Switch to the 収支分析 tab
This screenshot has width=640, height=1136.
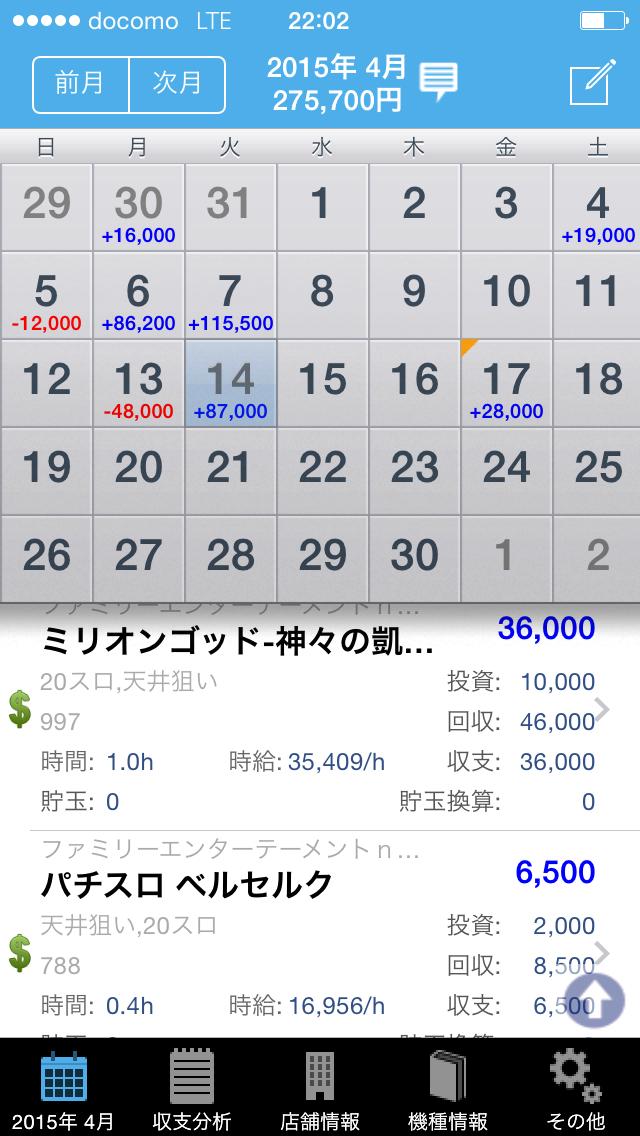pyautogui.click(x=192, y=1088)
